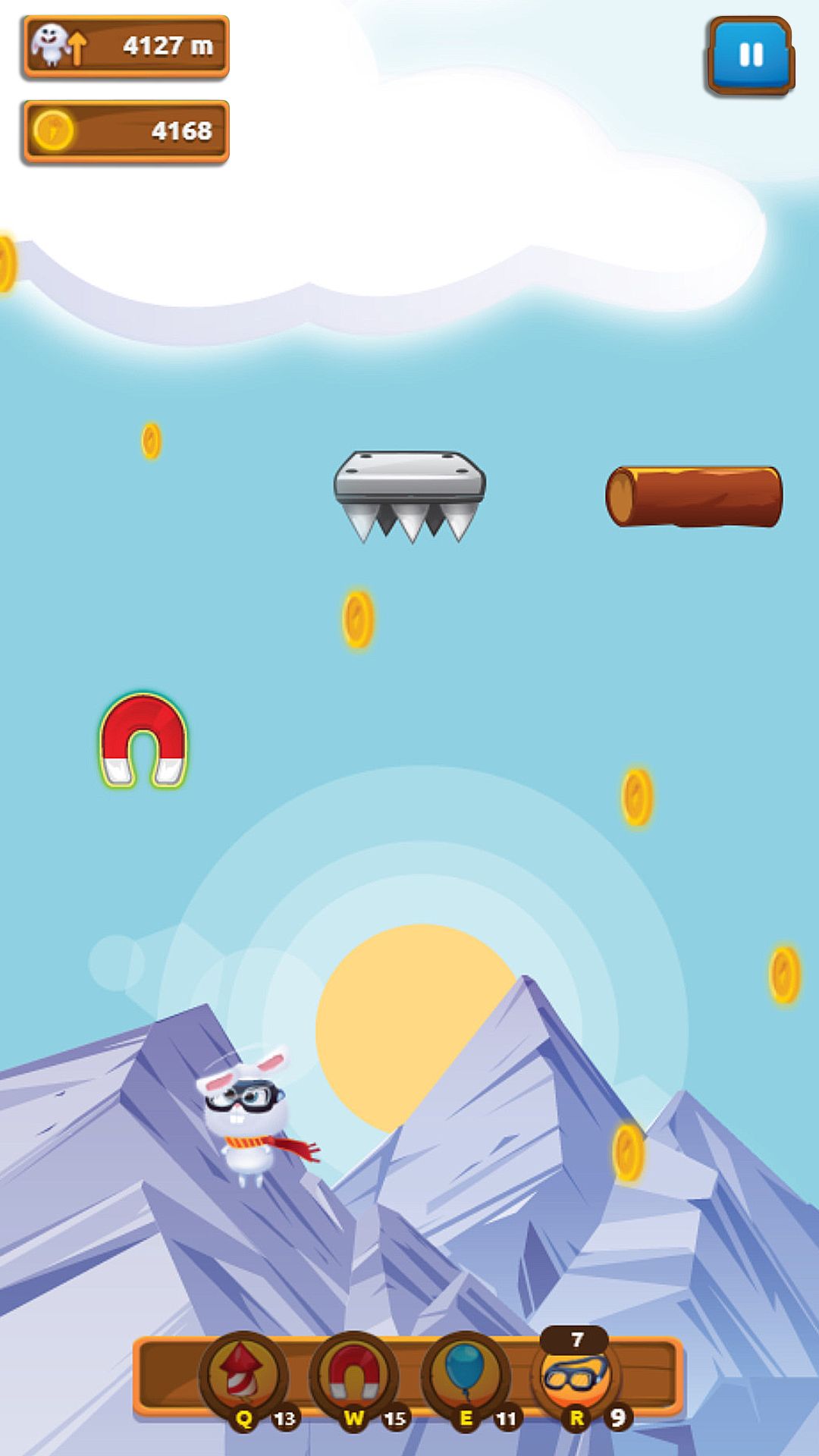Use the goggles power-up (R)

[576, 1376]
